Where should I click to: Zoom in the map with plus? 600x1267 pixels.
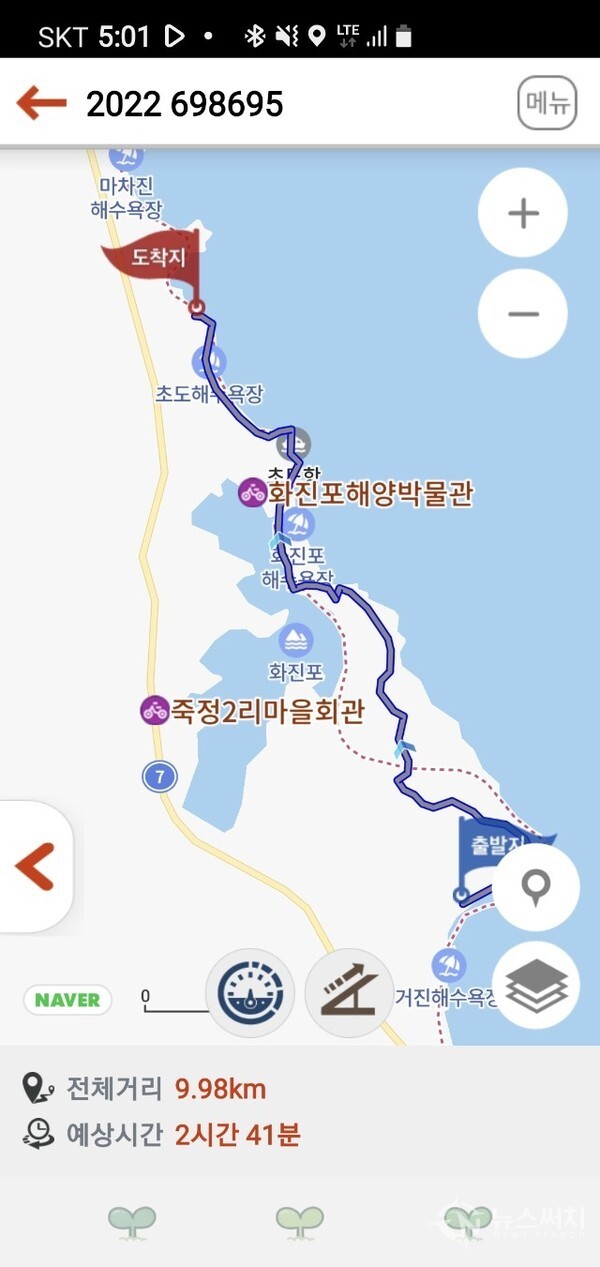523,213
